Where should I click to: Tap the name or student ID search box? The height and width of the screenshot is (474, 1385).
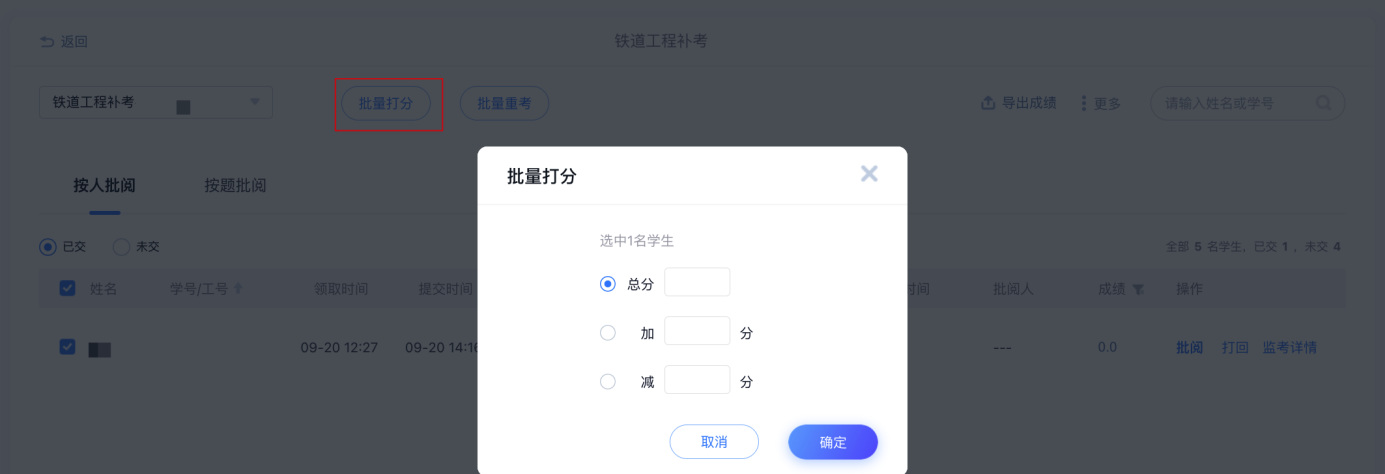(1235, 103)
